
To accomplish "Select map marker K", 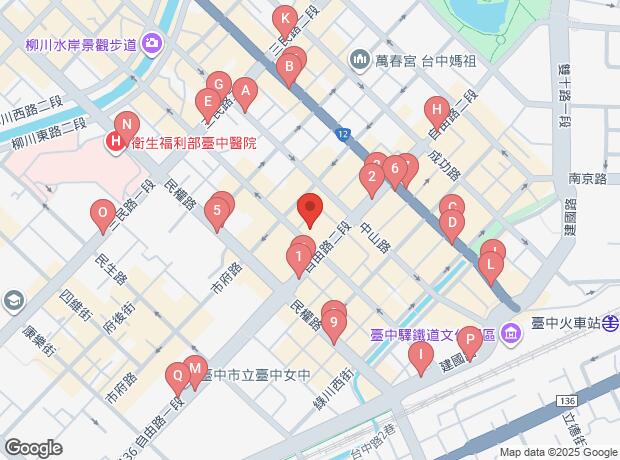I will 285,22.
